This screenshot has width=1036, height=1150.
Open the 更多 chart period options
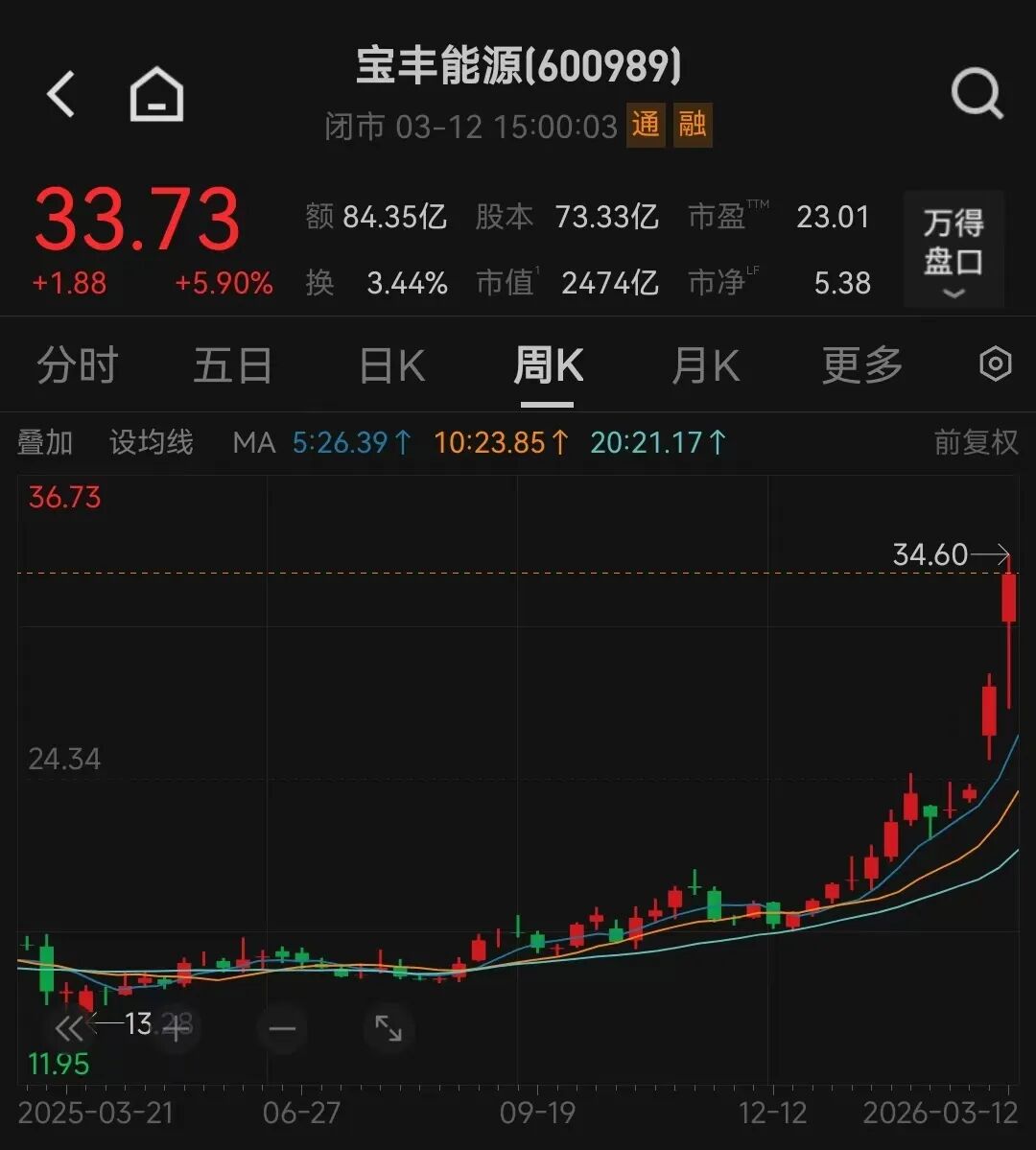862,365
